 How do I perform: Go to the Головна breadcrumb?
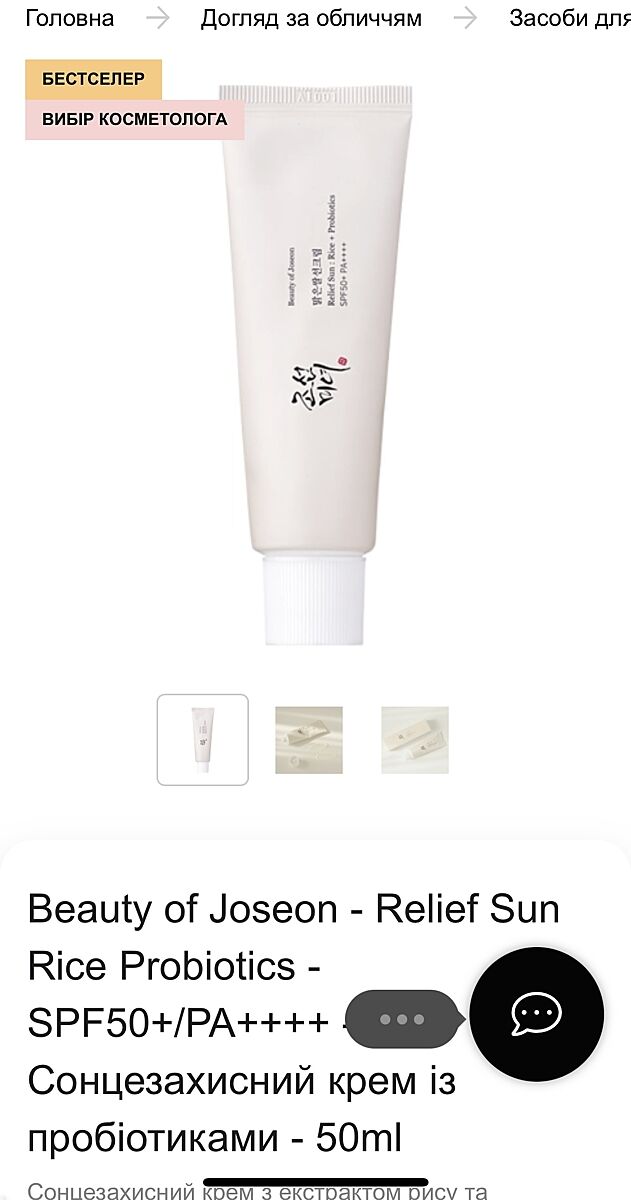pyautogui.click(x=69, y=18)
